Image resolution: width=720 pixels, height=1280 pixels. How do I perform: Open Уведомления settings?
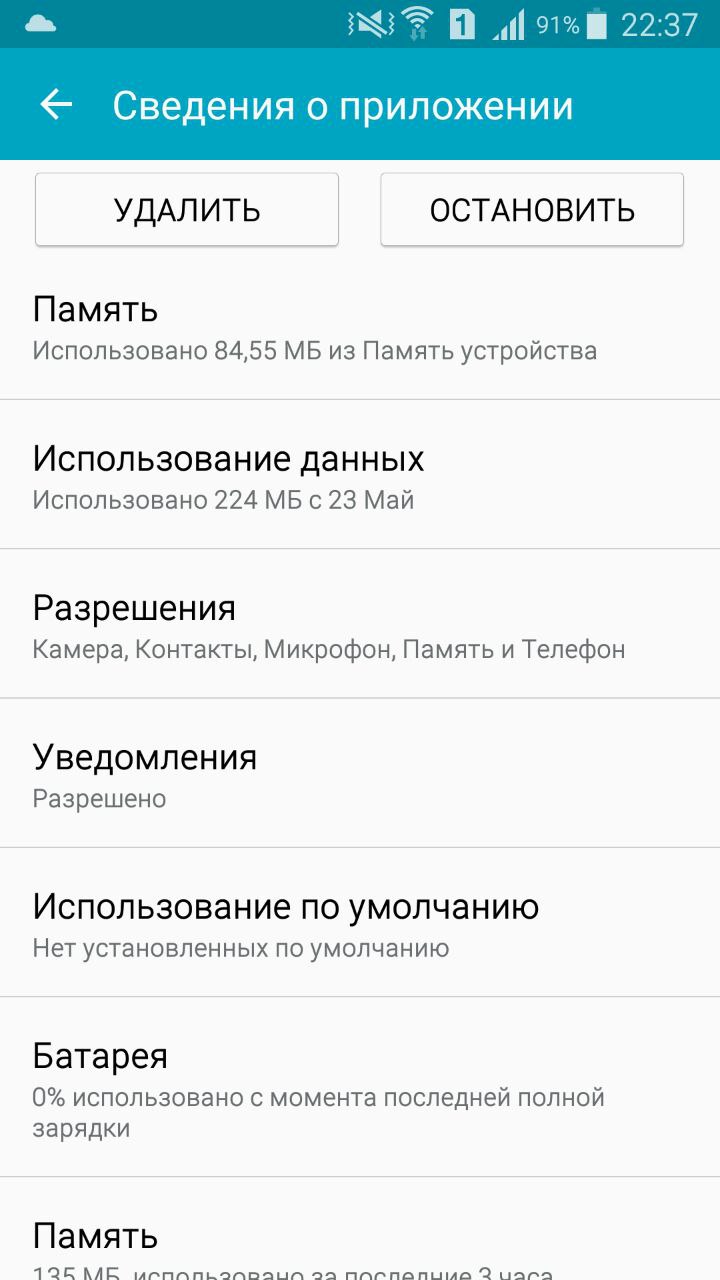pyautogui.click(x=360, y=773)
